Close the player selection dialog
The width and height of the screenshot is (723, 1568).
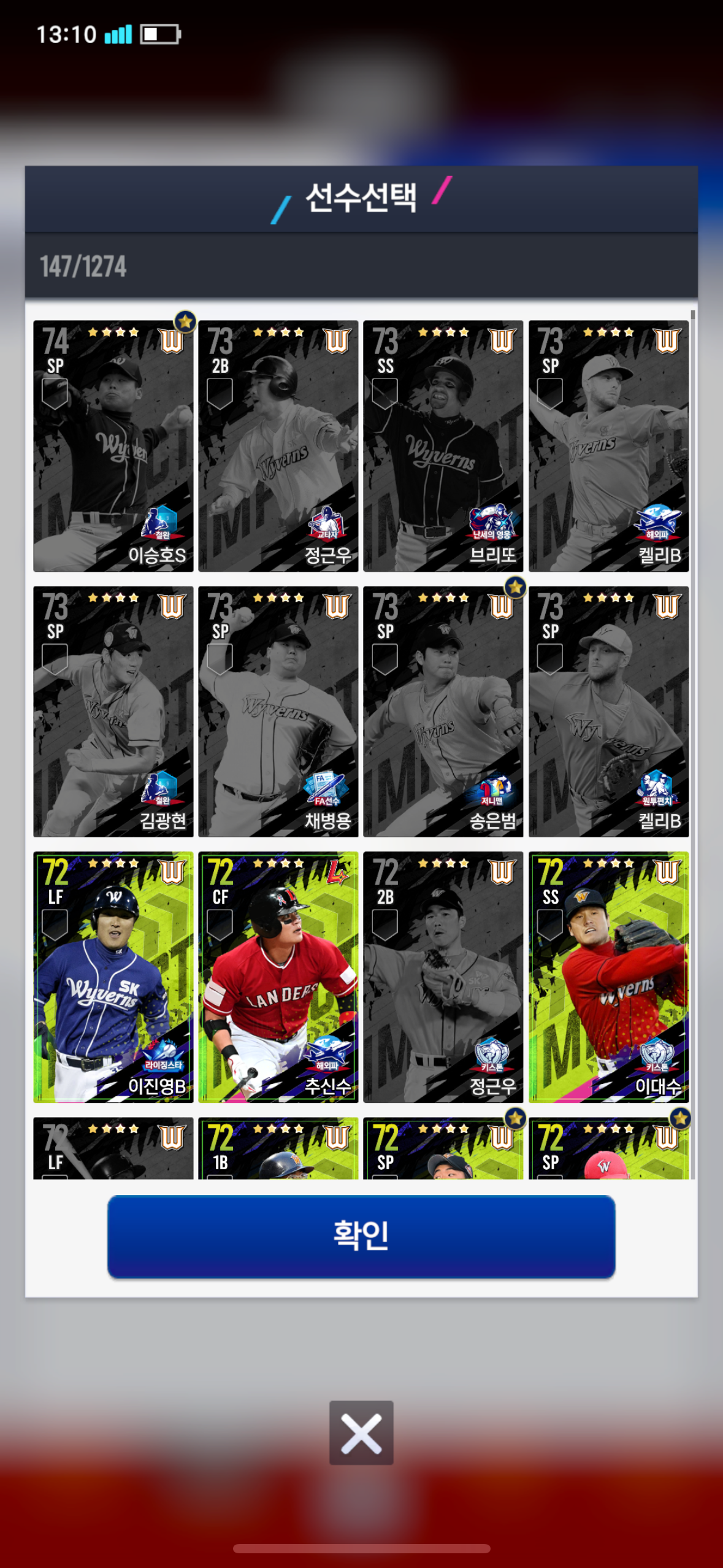point(361,1433)
